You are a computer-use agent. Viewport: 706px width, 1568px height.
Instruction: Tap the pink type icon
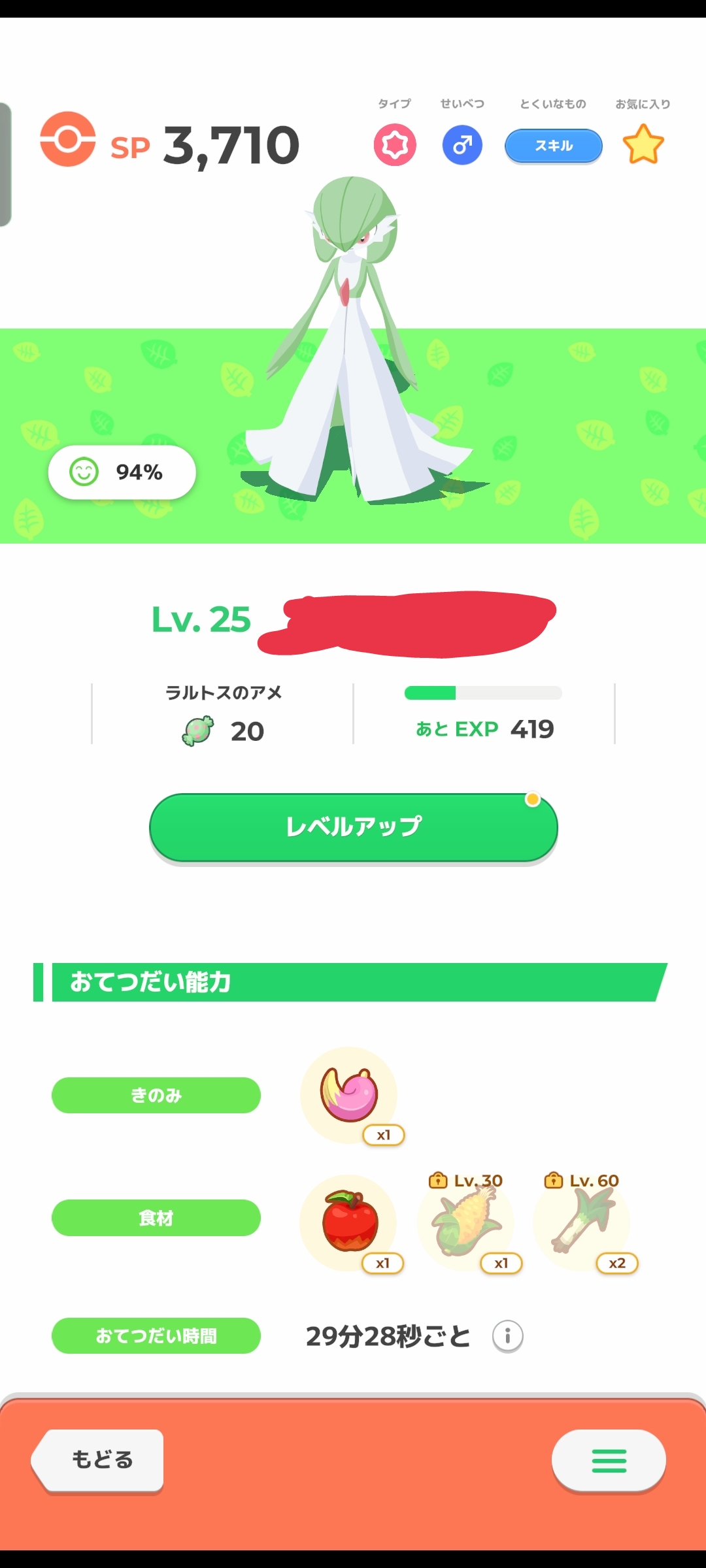(395, 145)
